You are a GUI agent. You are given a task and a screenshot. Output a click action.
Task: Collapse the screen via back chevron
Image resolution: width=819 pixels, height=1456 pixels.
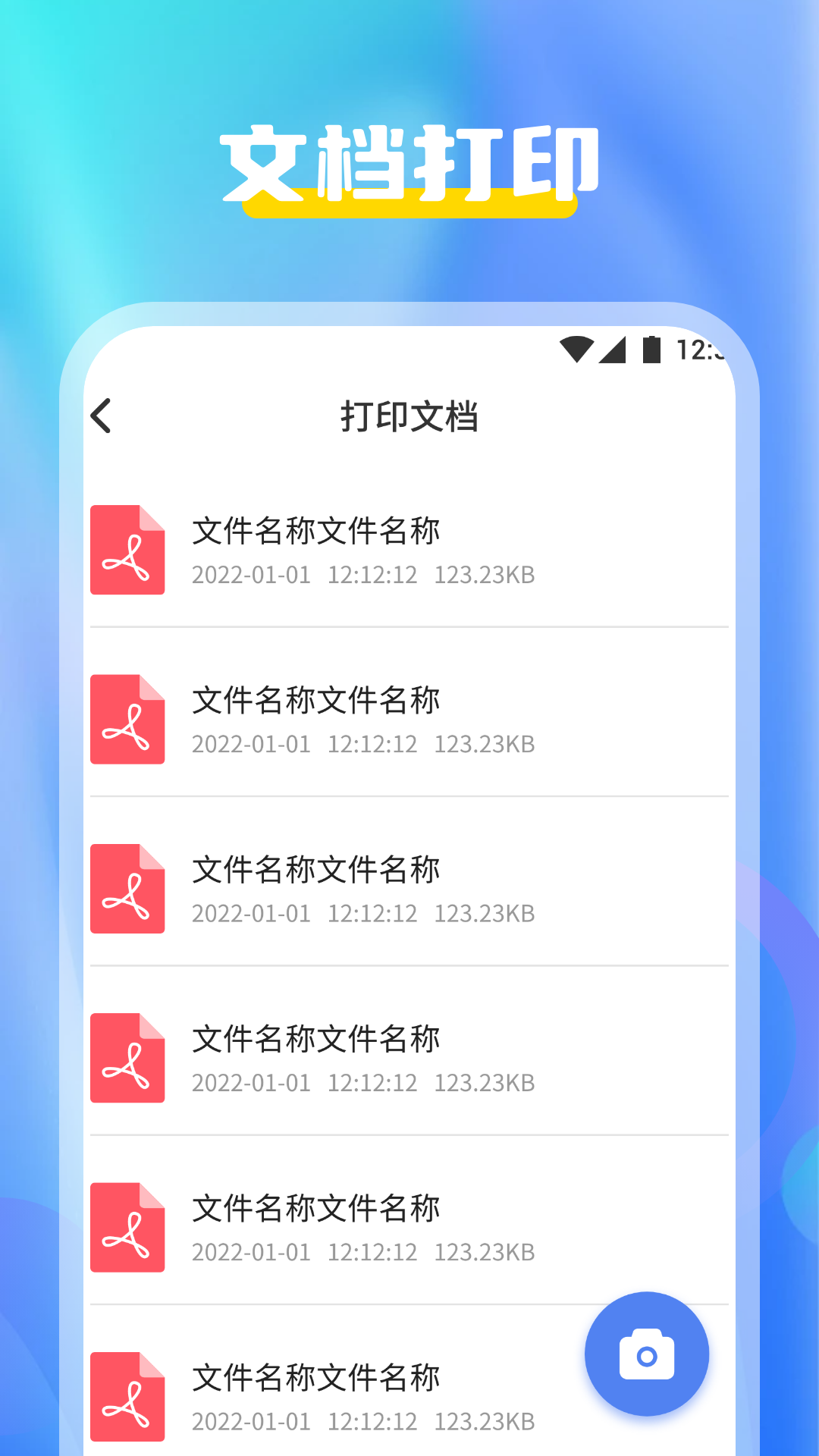click(x=102, y=416)
